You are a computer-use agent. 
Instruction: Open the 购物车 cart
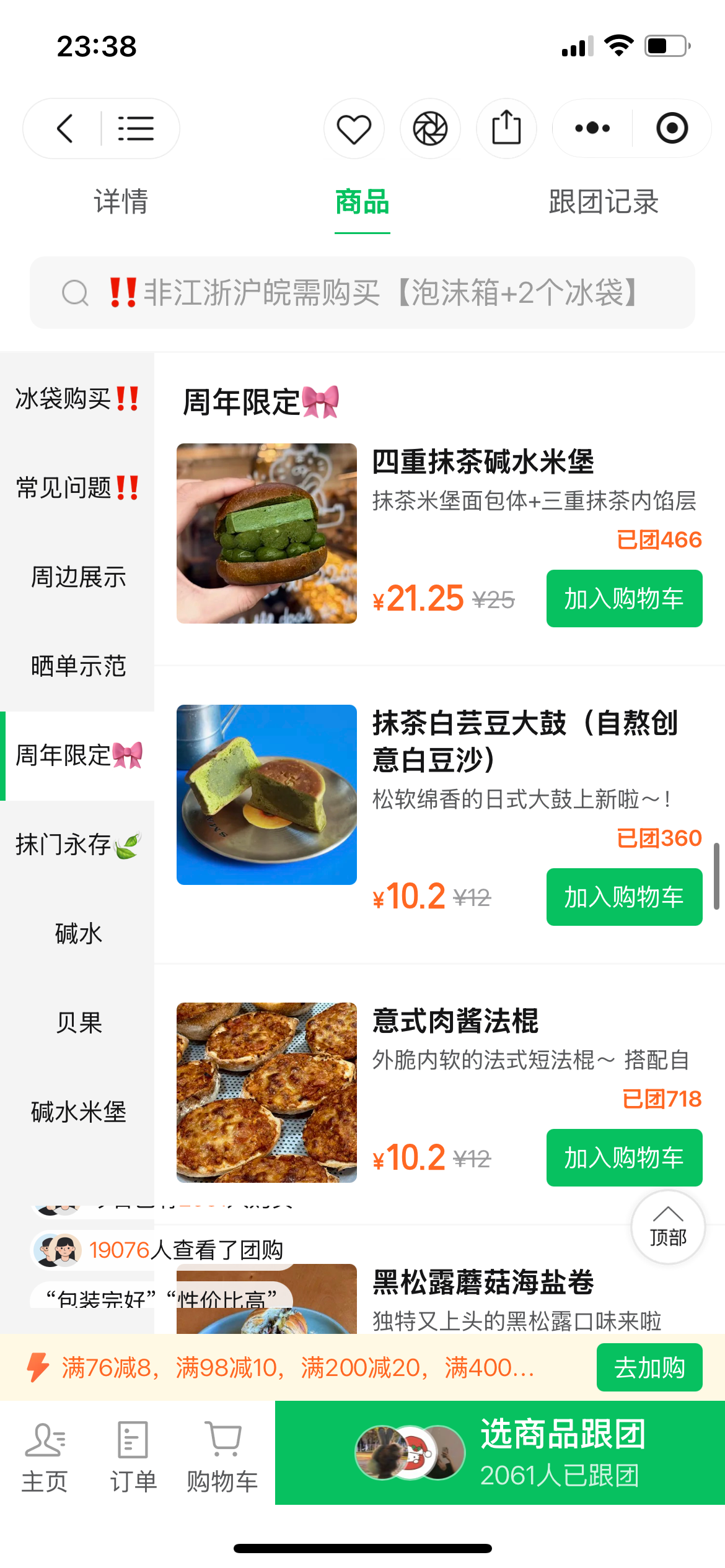tap(222, 1457)
